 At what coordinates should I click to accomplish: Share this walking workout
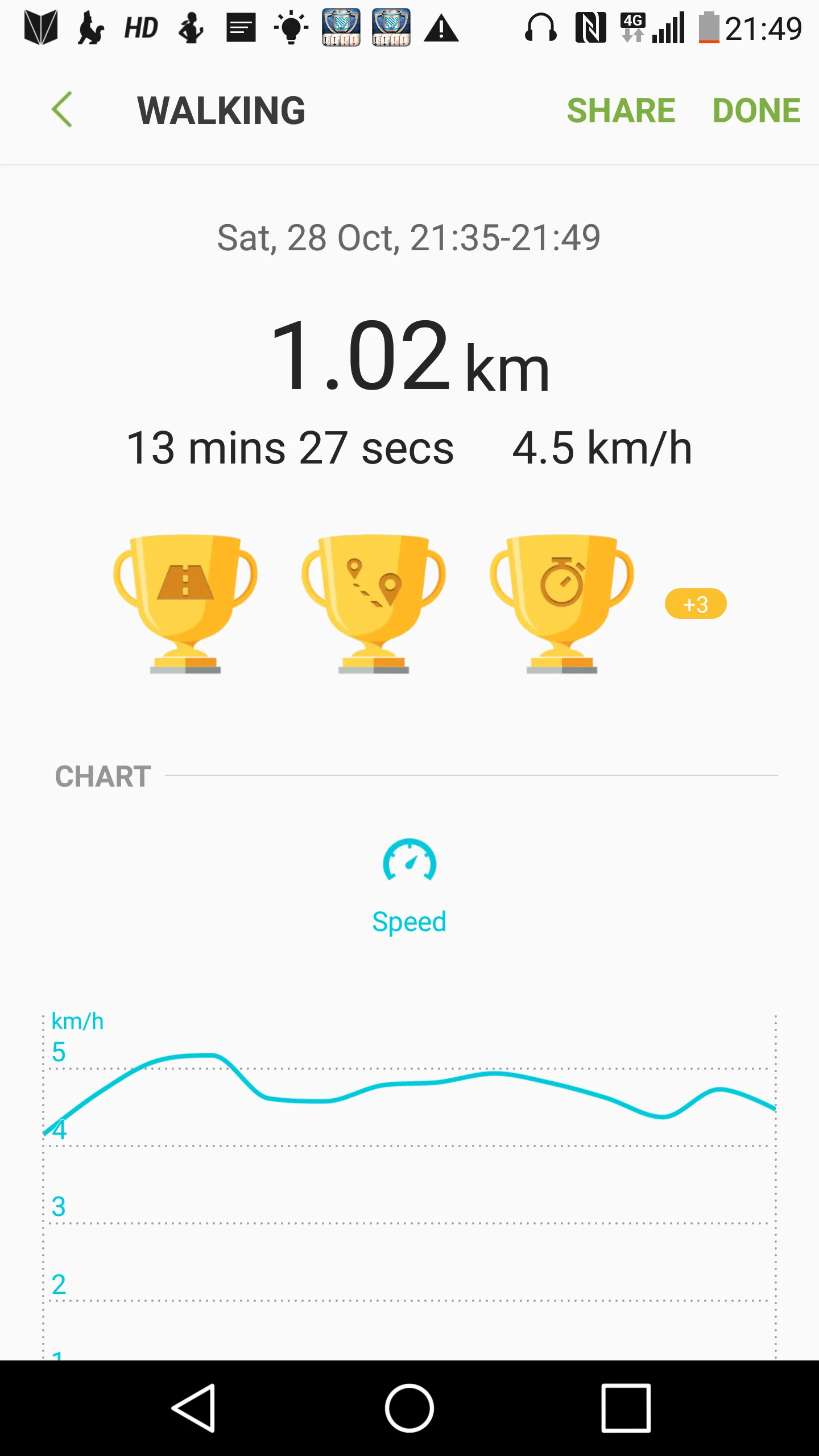coord(621,110)
